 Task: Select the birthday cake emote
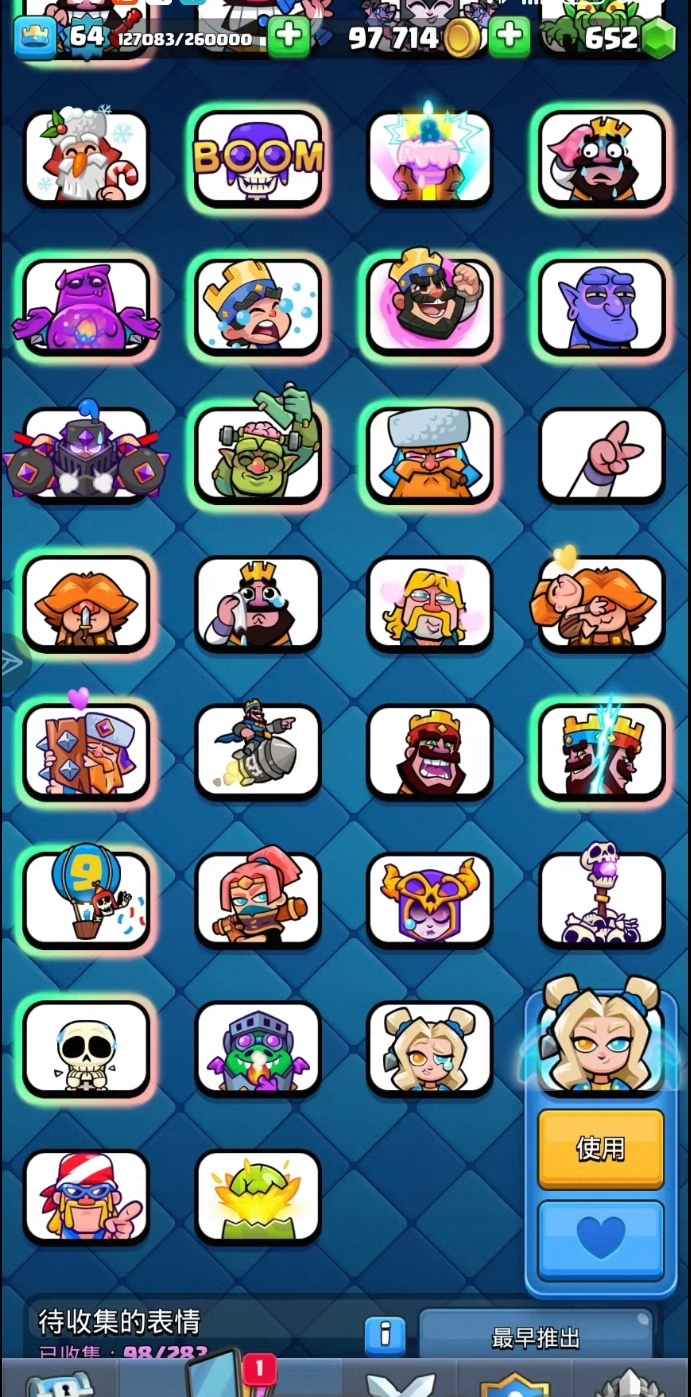[x=430, y=157]
